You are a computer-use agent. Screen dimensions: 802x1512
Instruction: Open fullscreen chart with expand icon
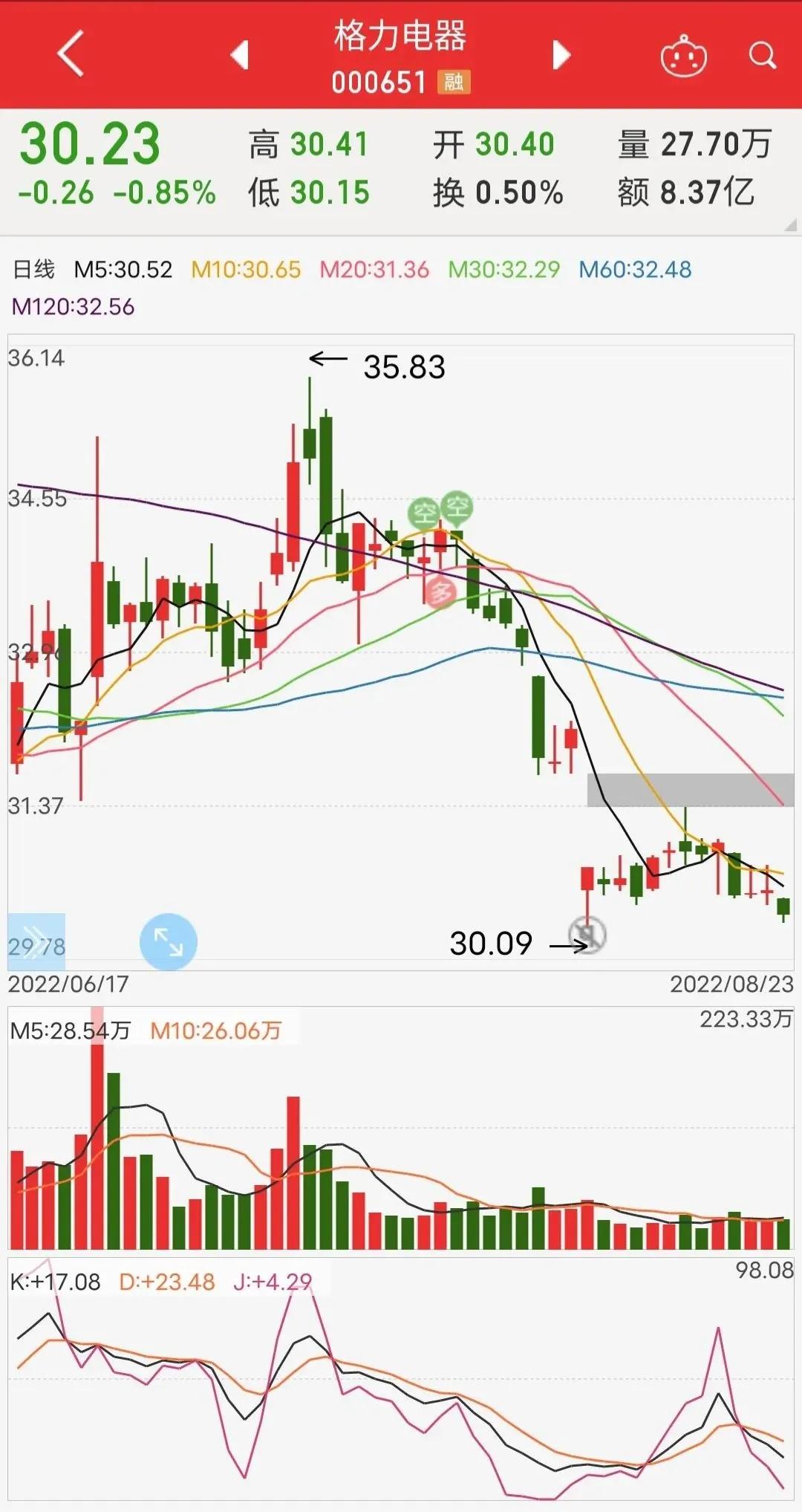tap(167, 941)
